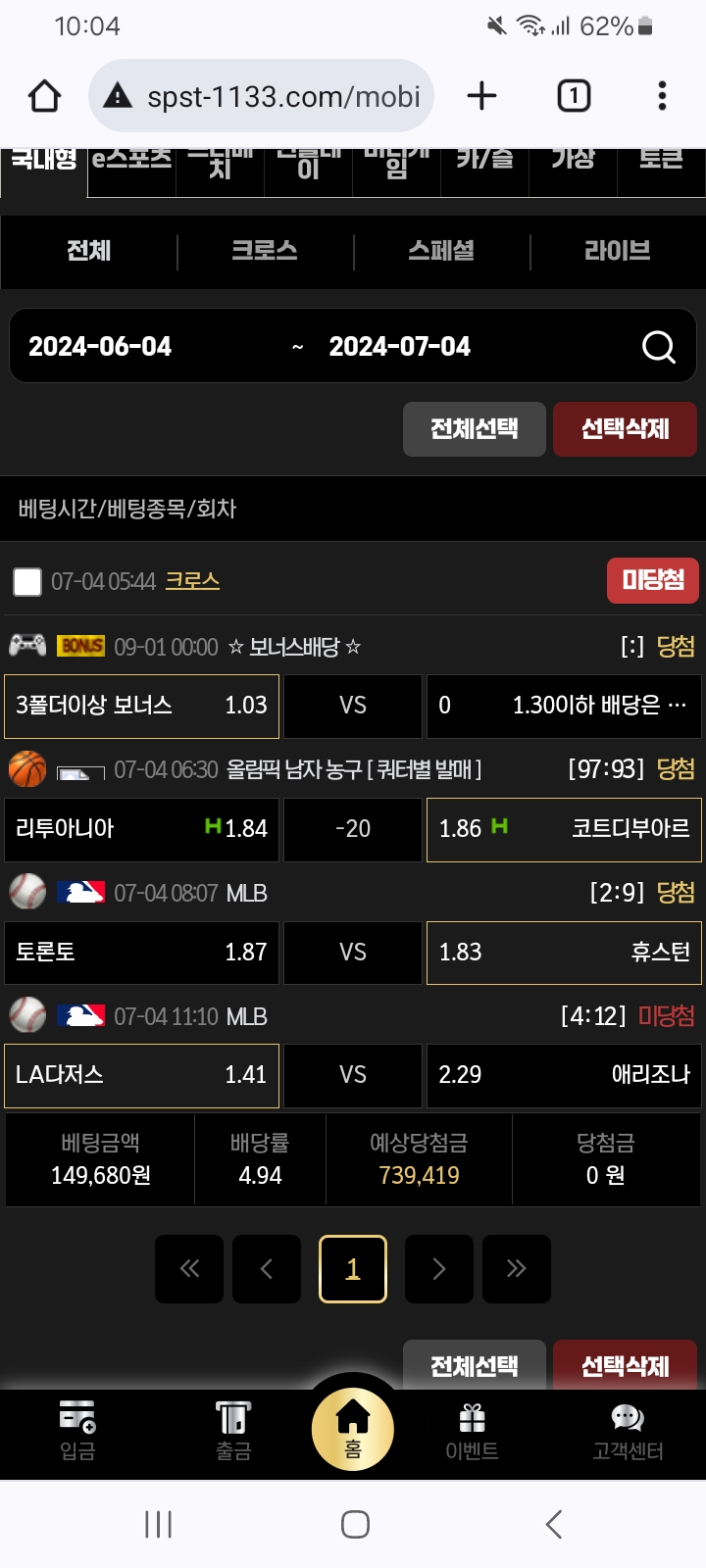Open the browser overflow menu

pyautogui.click(x=662, y=96)
